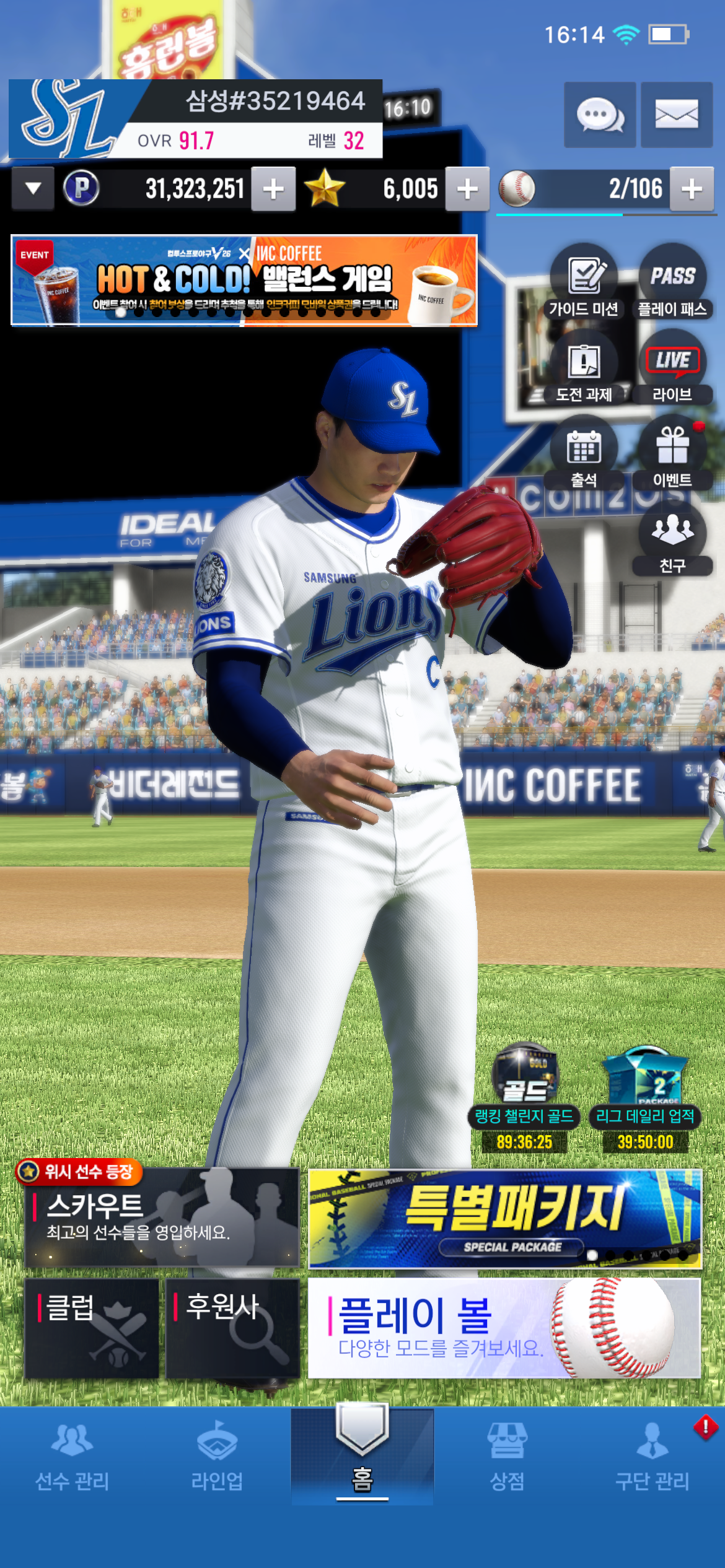Open 플레이 패스 play pass

pos(672,281)
